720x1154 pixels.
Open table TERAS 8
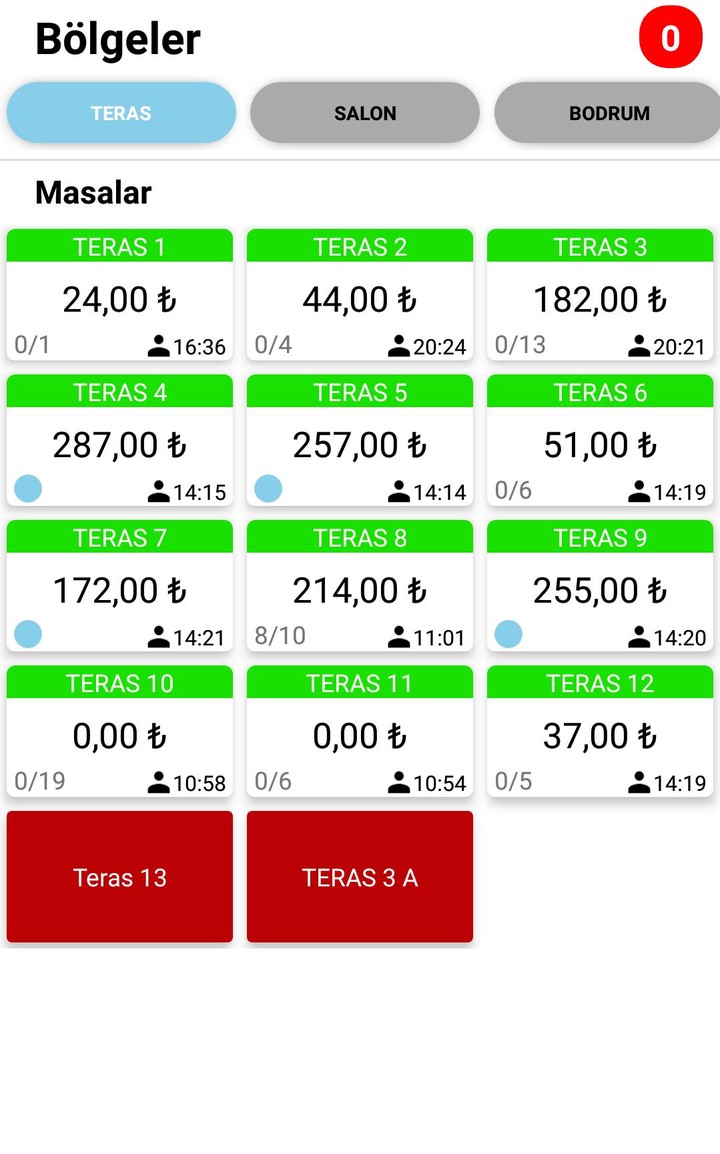pyautogui.click(x=360, y=587)
